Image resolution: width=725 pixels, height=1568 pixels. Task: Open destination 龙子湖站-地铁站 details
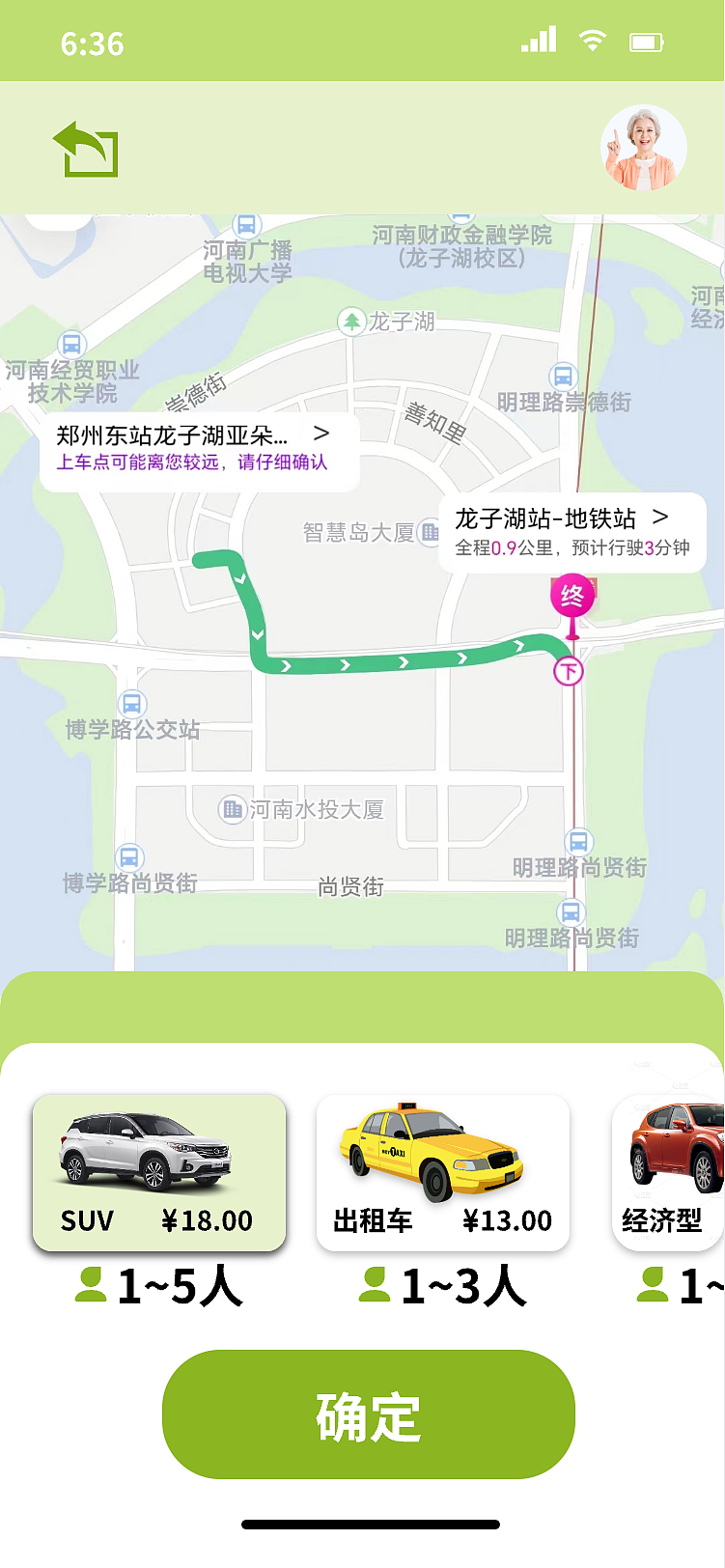coord(572,532)
